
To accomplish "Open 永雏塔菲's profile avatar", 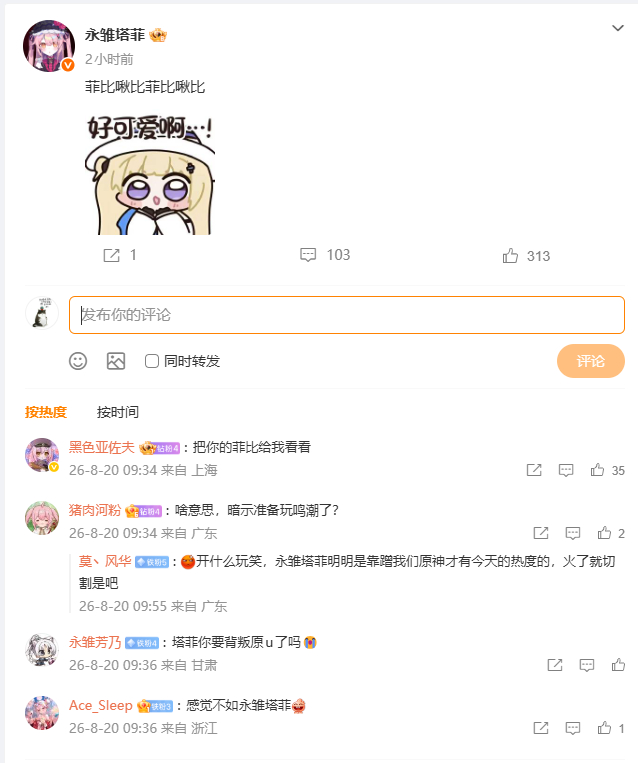I will [49, 46].
